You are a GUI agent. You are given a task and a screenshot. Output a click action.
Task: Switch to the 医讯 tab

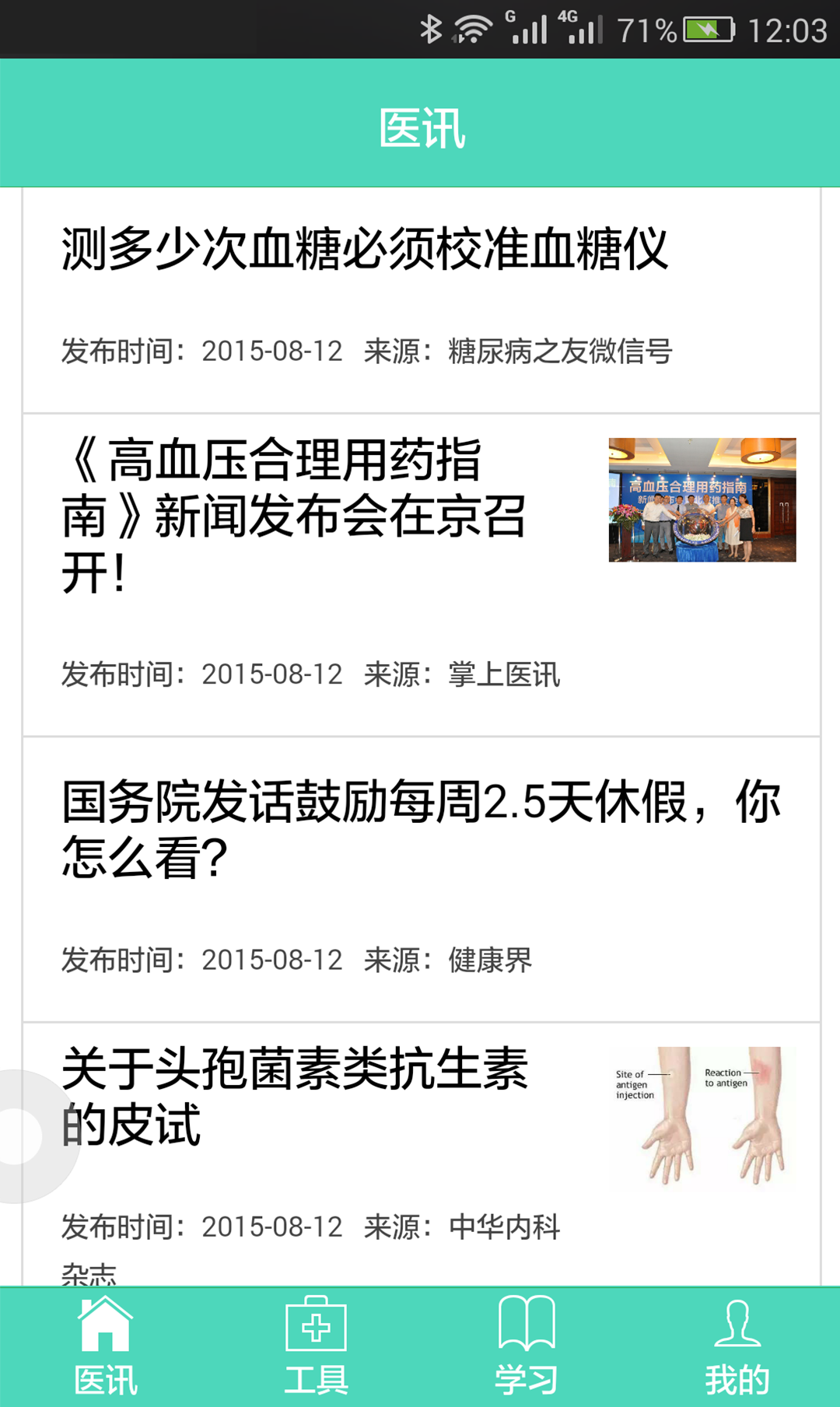point(105,1347)
